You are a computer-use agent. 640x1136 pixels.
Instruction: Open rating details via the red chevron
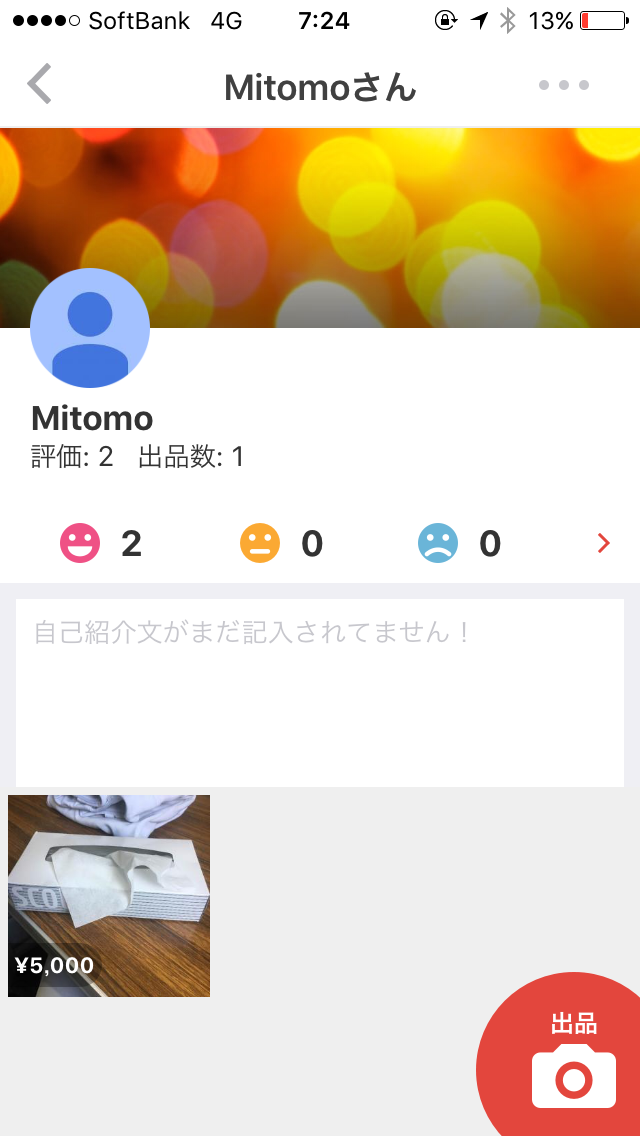(603, 543)
